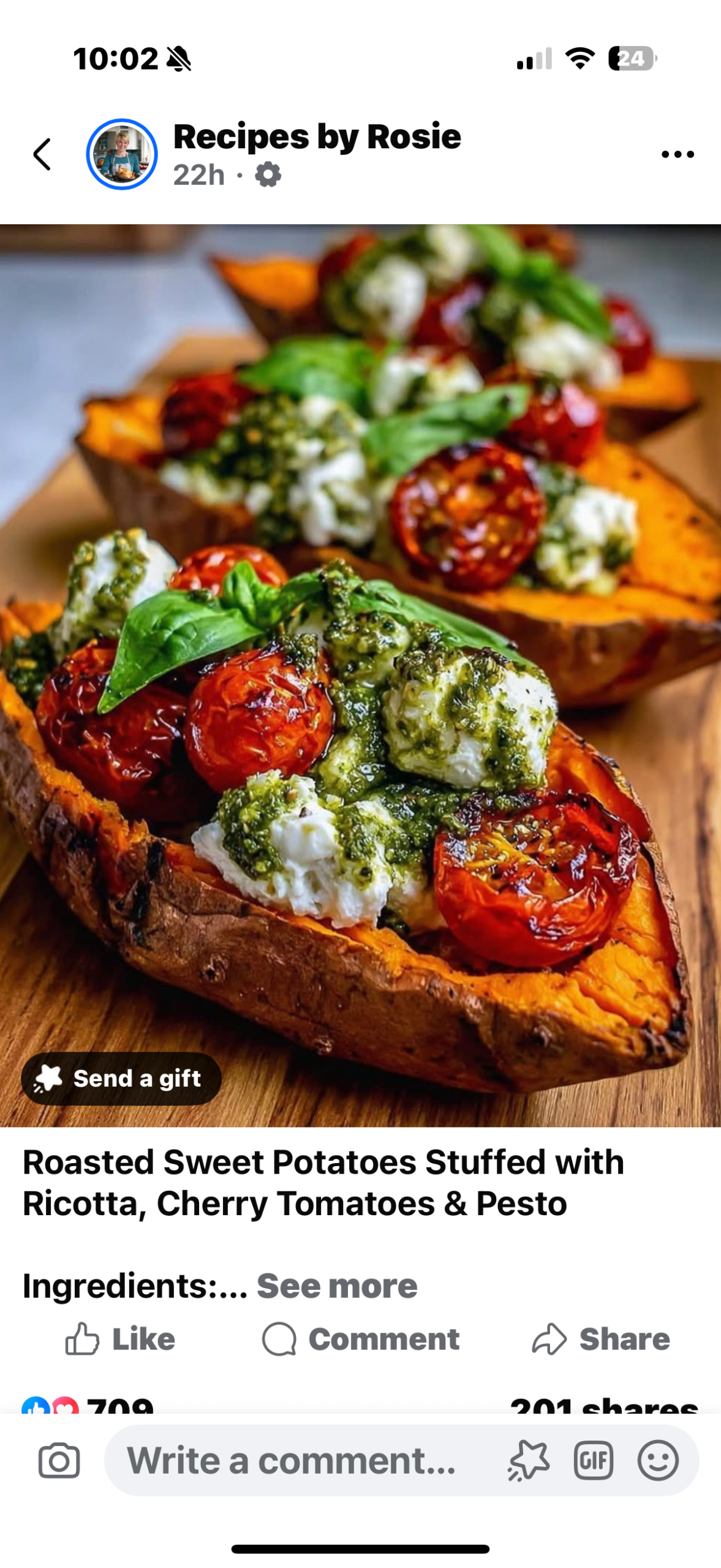Open the three-dot post options menu

(x=678, y=154)
